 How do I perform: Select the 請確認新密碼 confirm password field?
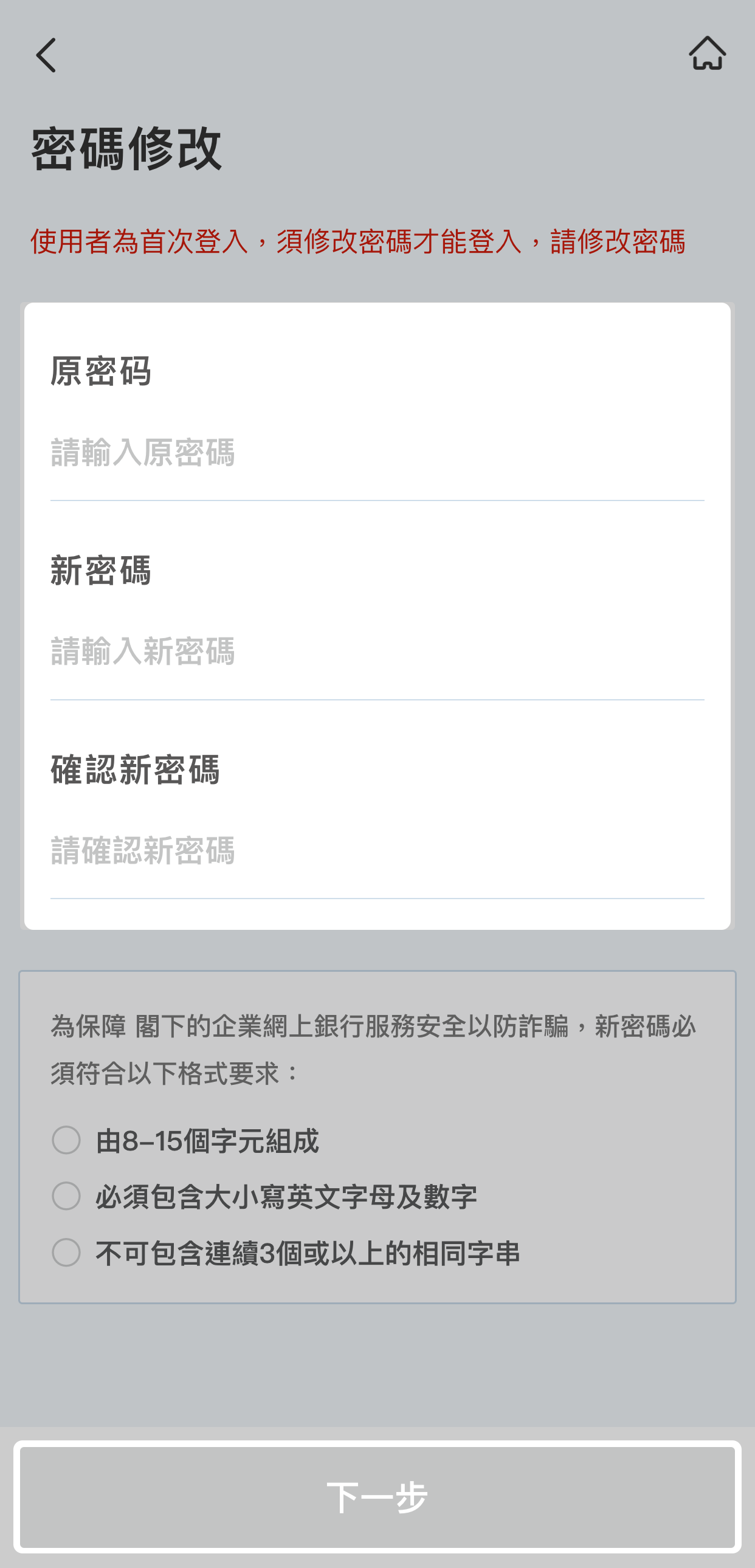pyautogui.click(x=376, y=851)
